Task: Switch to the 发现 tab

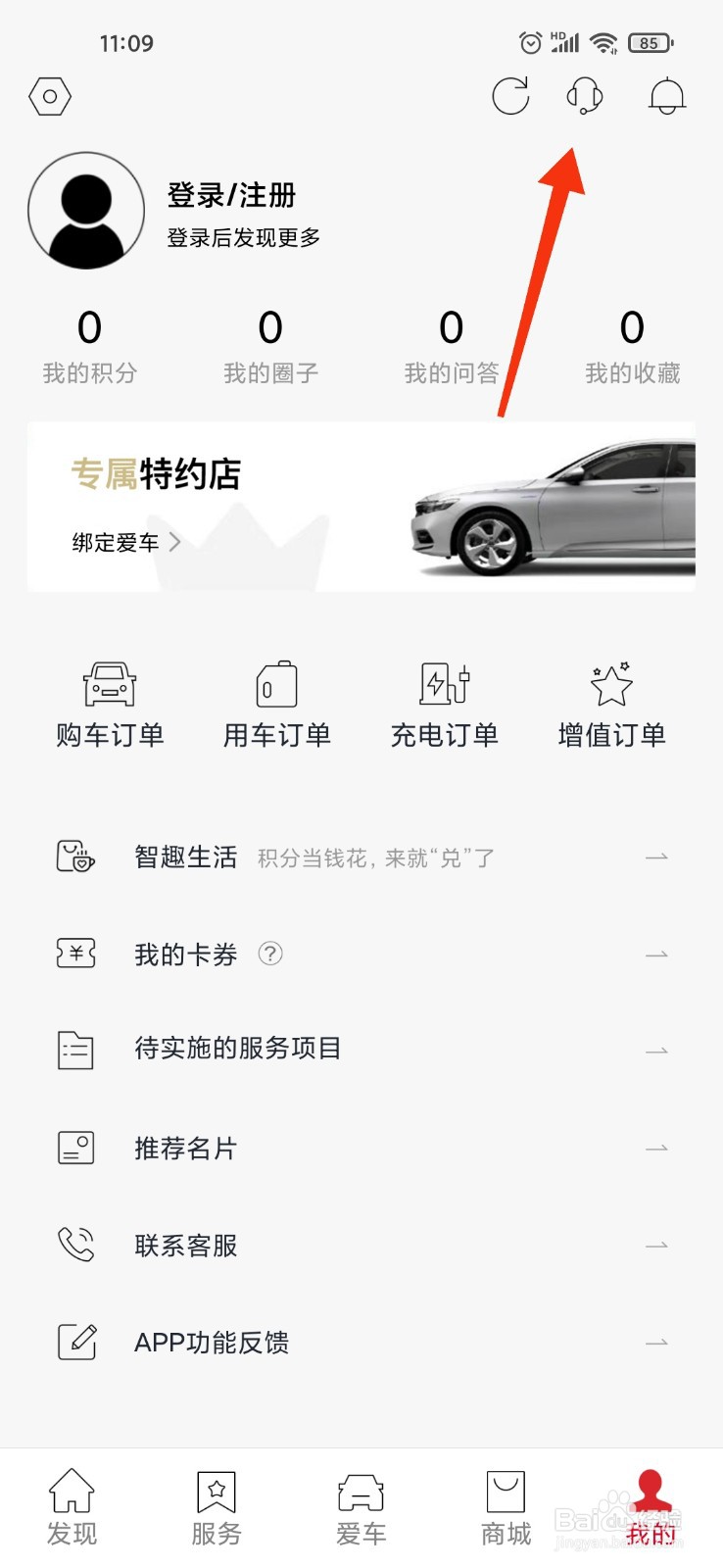Action: [72, 1507]
